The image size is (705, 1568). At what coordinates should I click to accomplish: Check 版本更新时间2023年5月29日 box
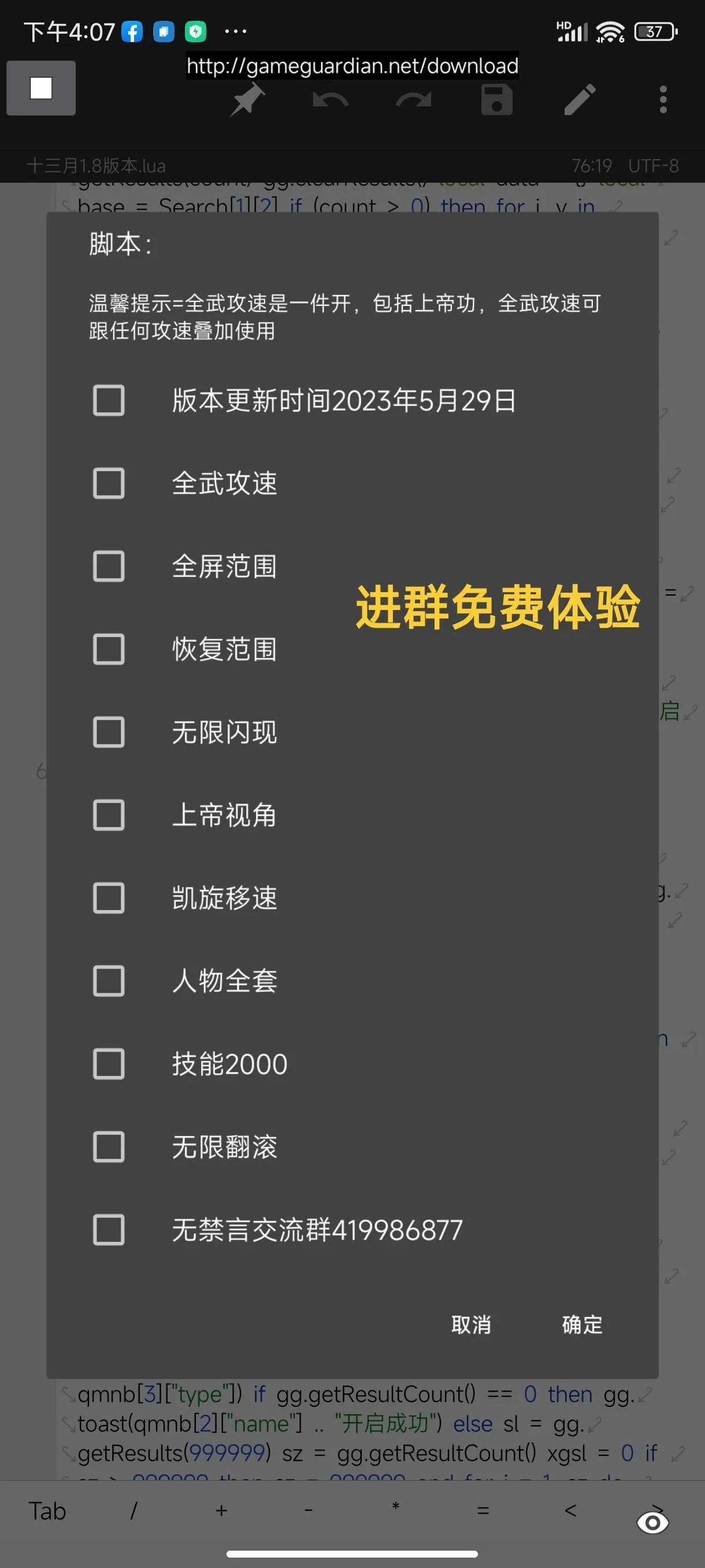[x=109, y=401]
